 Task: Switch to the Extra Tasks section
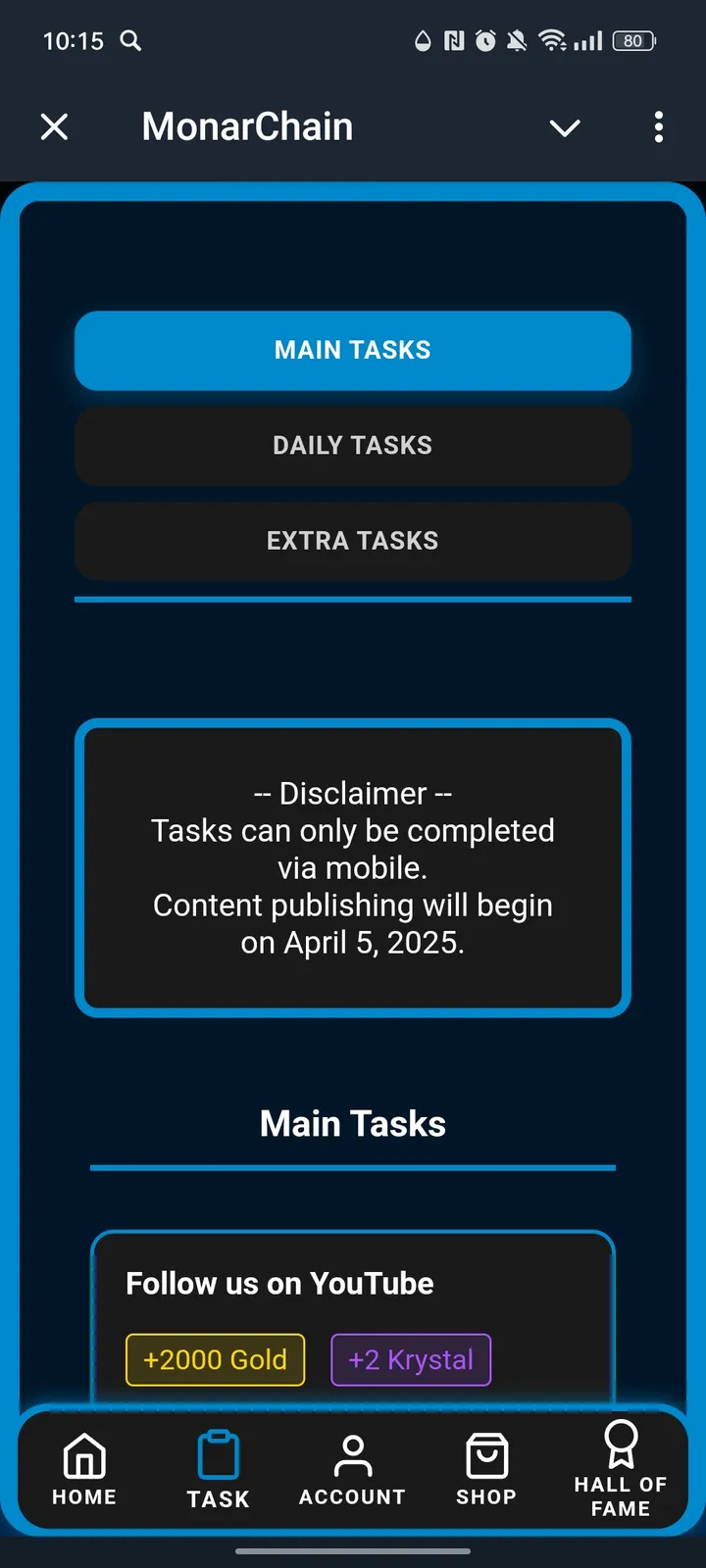pyautogui.click(x=353, y=541)
